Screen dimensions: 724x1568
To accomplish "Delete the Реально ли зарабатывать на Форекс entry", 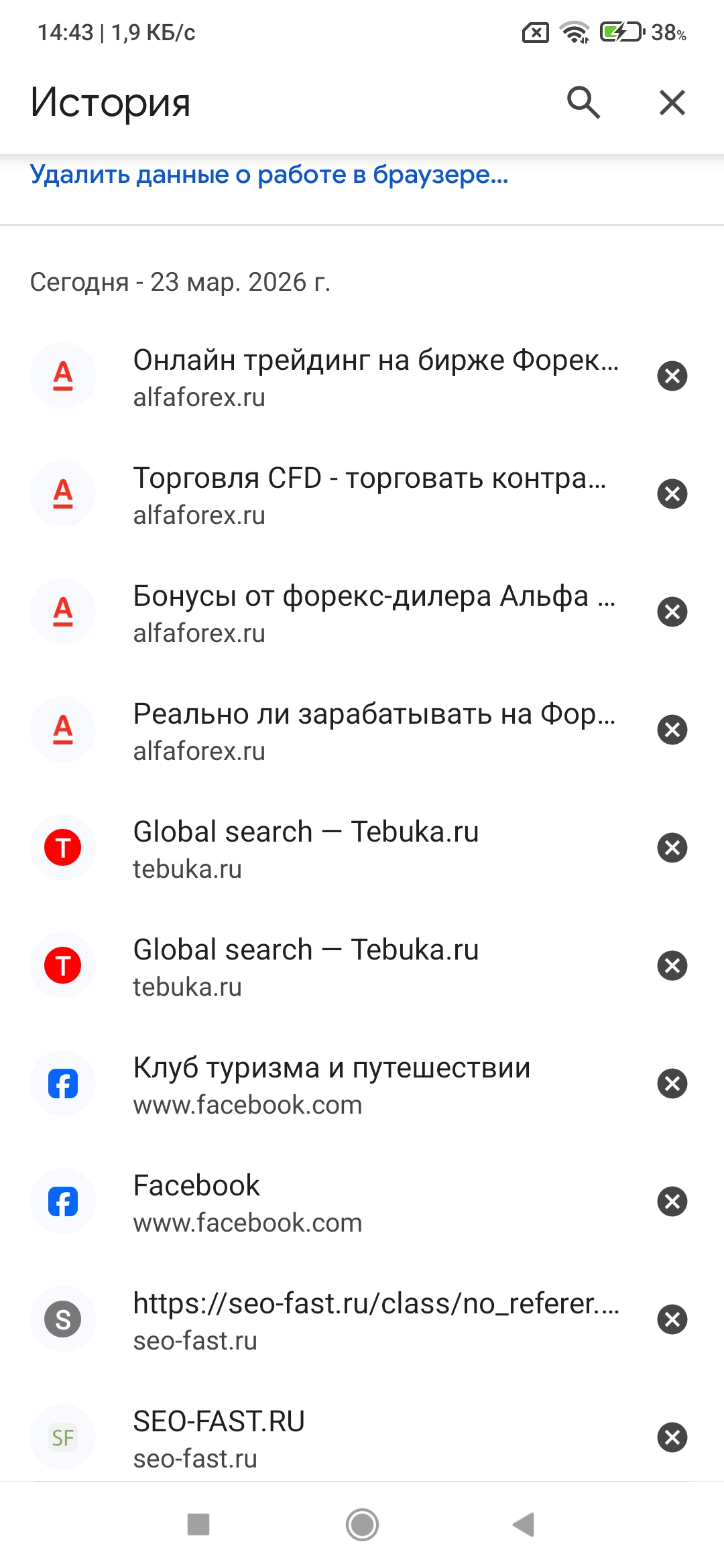I will click(x=672, y=730).
